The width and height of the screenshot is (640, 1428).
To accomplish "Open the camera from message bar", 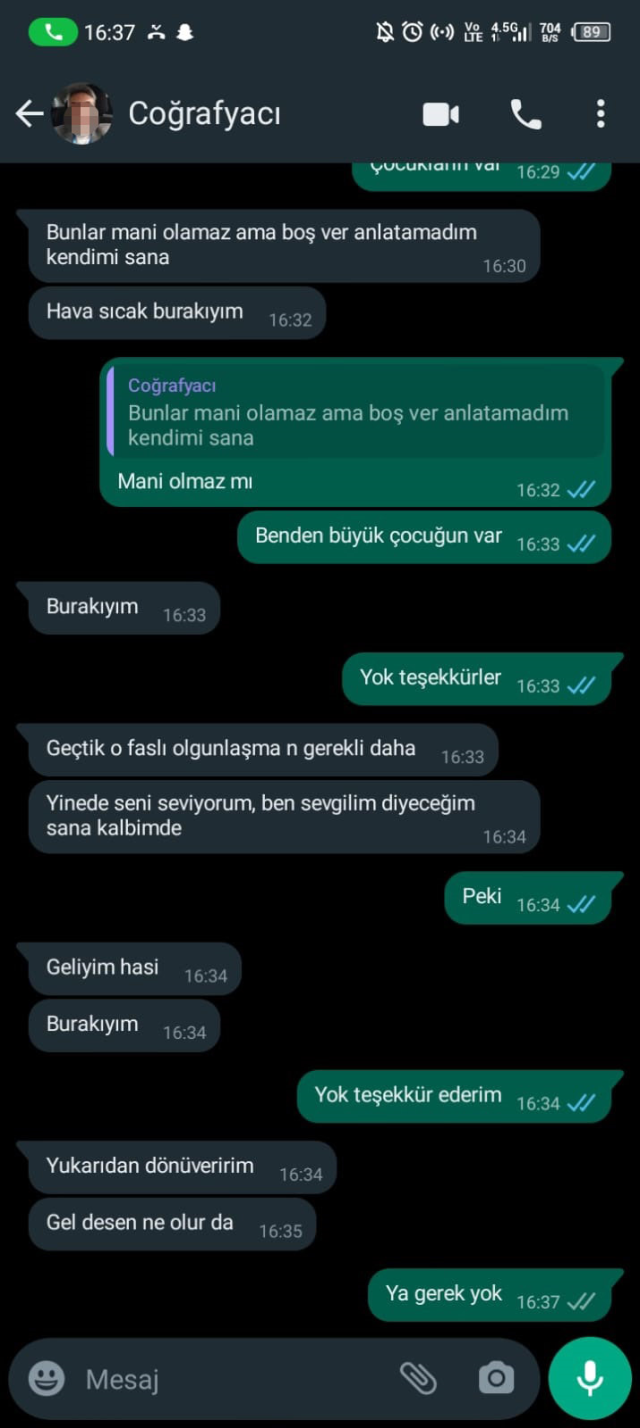I will pyautogui.click(x=495, y=1379).
